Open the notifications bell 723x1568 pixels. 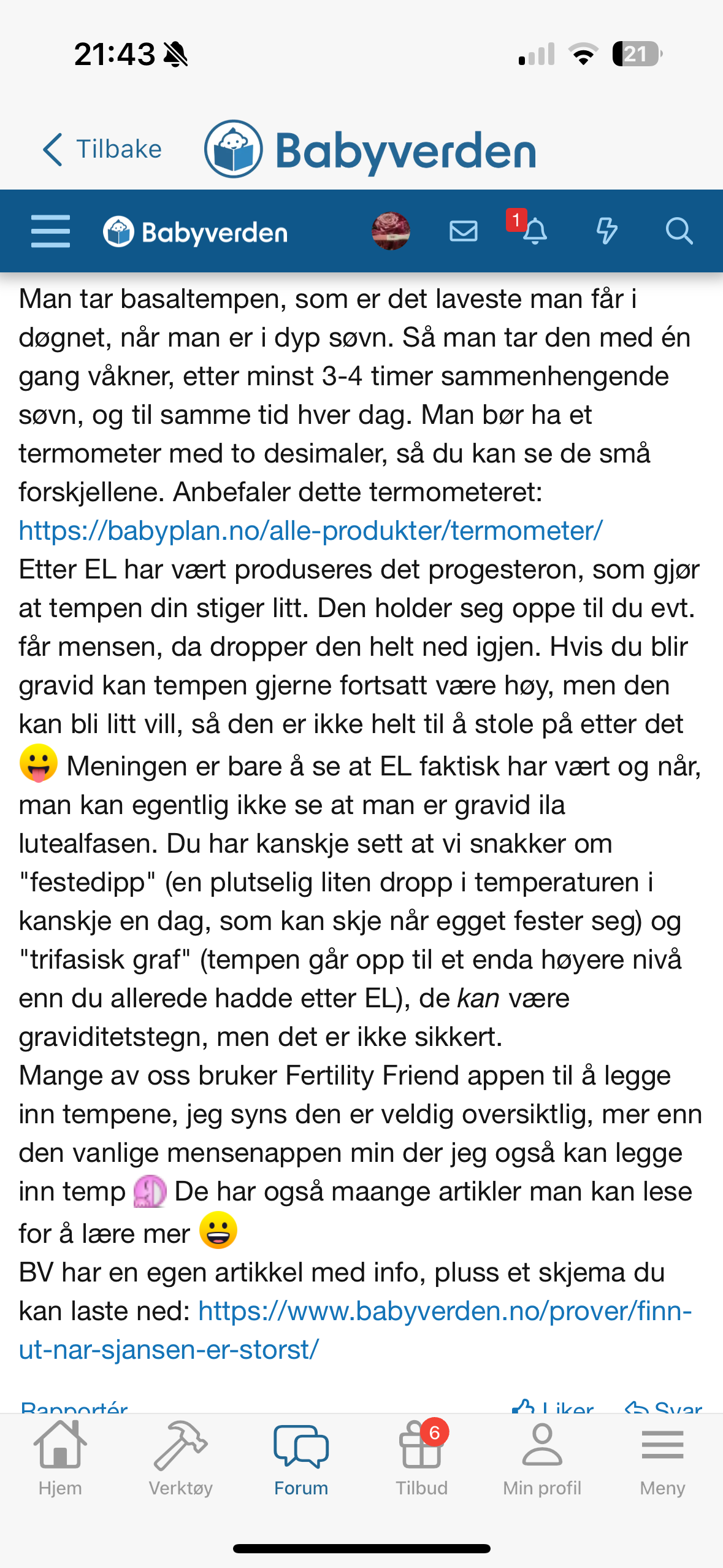534,231
